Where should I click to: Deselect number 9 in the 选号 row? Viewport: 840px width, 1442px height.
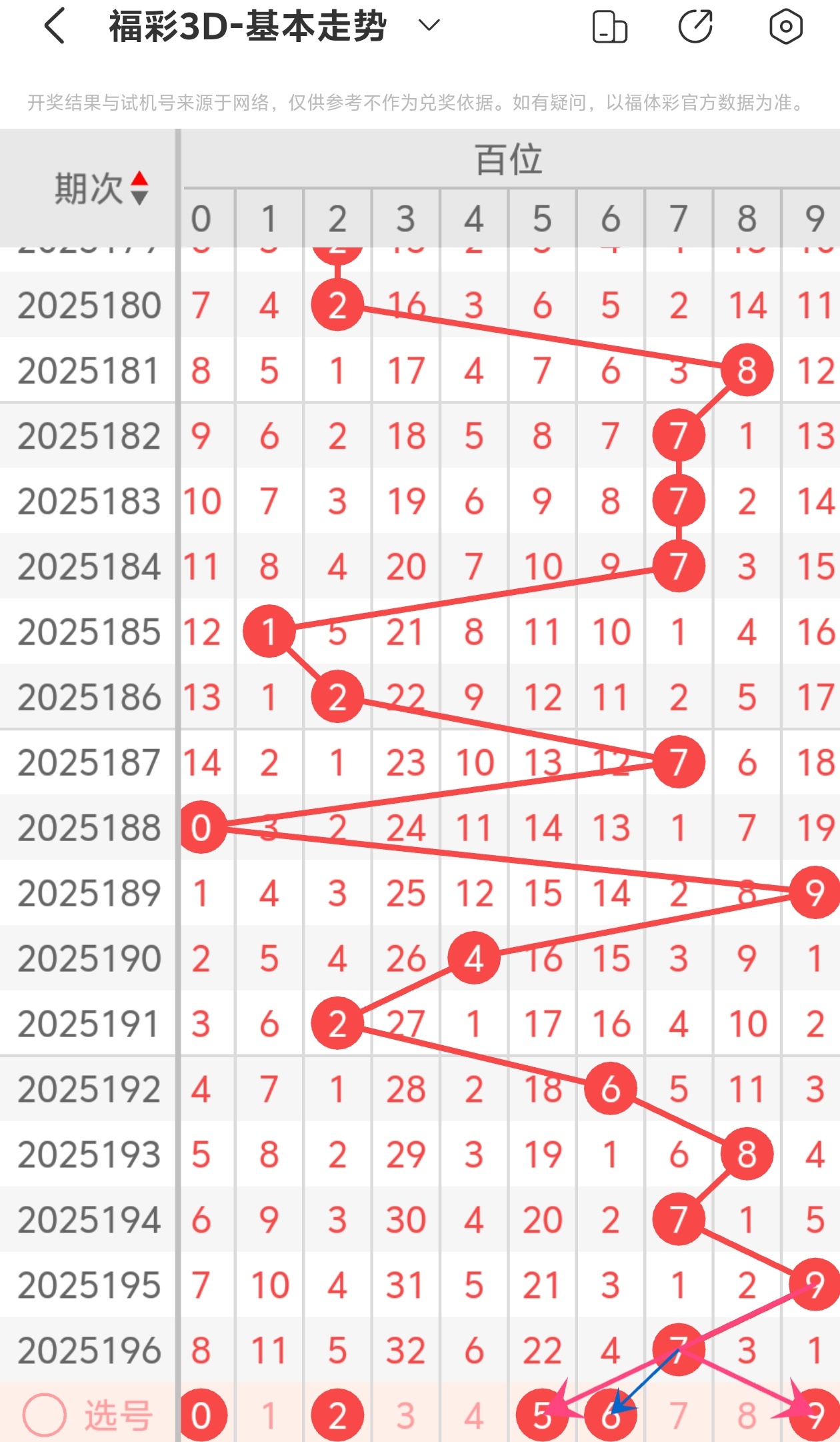pyautogui.click(x=815, y=1415)
